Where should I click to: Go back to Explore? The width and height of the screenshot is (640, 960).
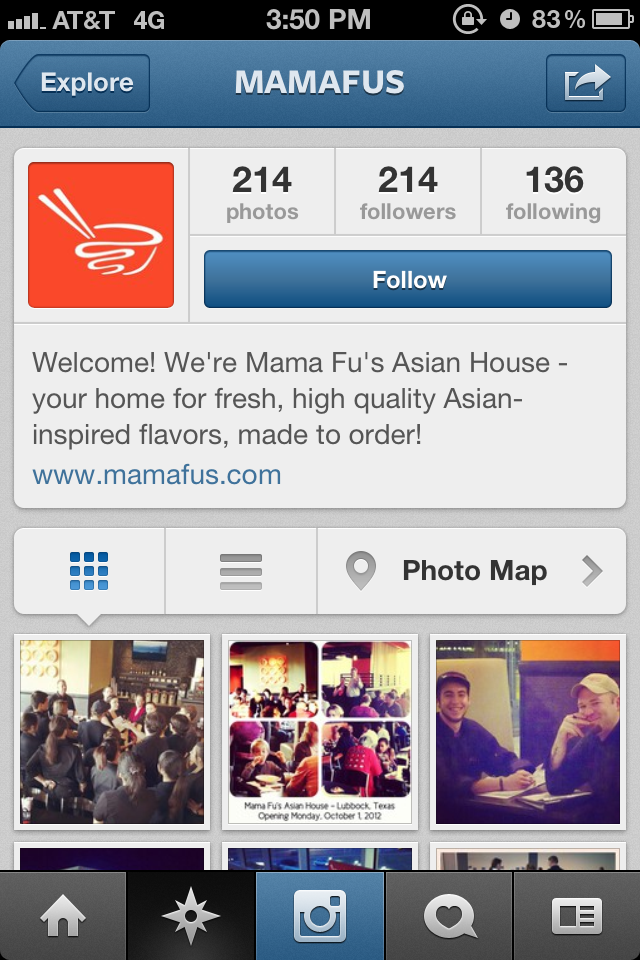pos(83,83)
